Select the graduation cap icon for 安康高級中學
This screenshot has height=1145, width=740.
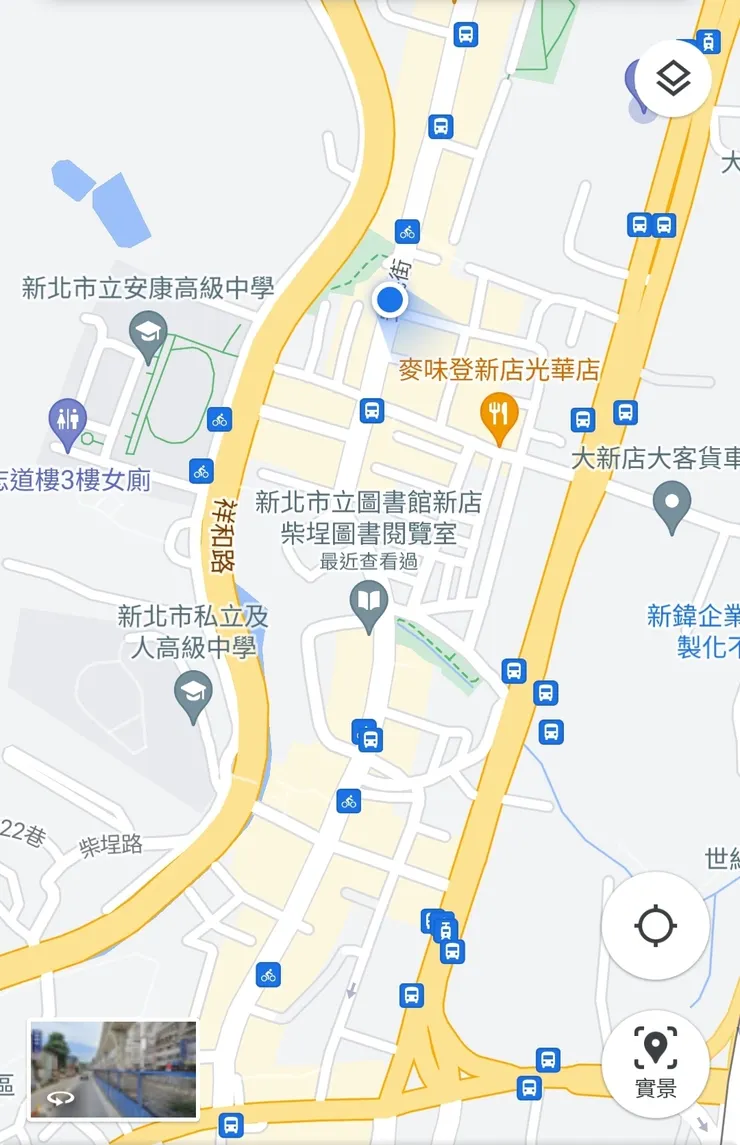pos(148,332)
